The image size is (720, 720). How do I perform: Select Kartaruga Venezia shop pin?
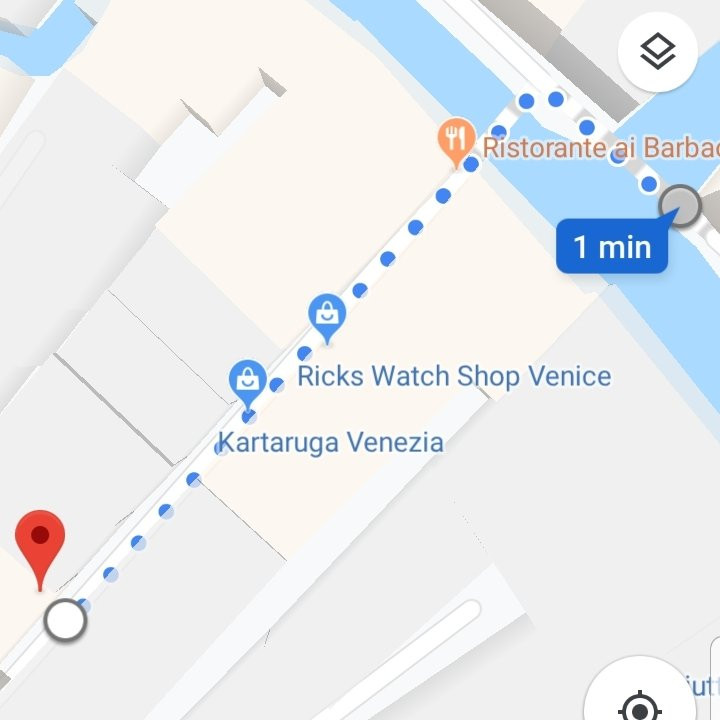247,381
